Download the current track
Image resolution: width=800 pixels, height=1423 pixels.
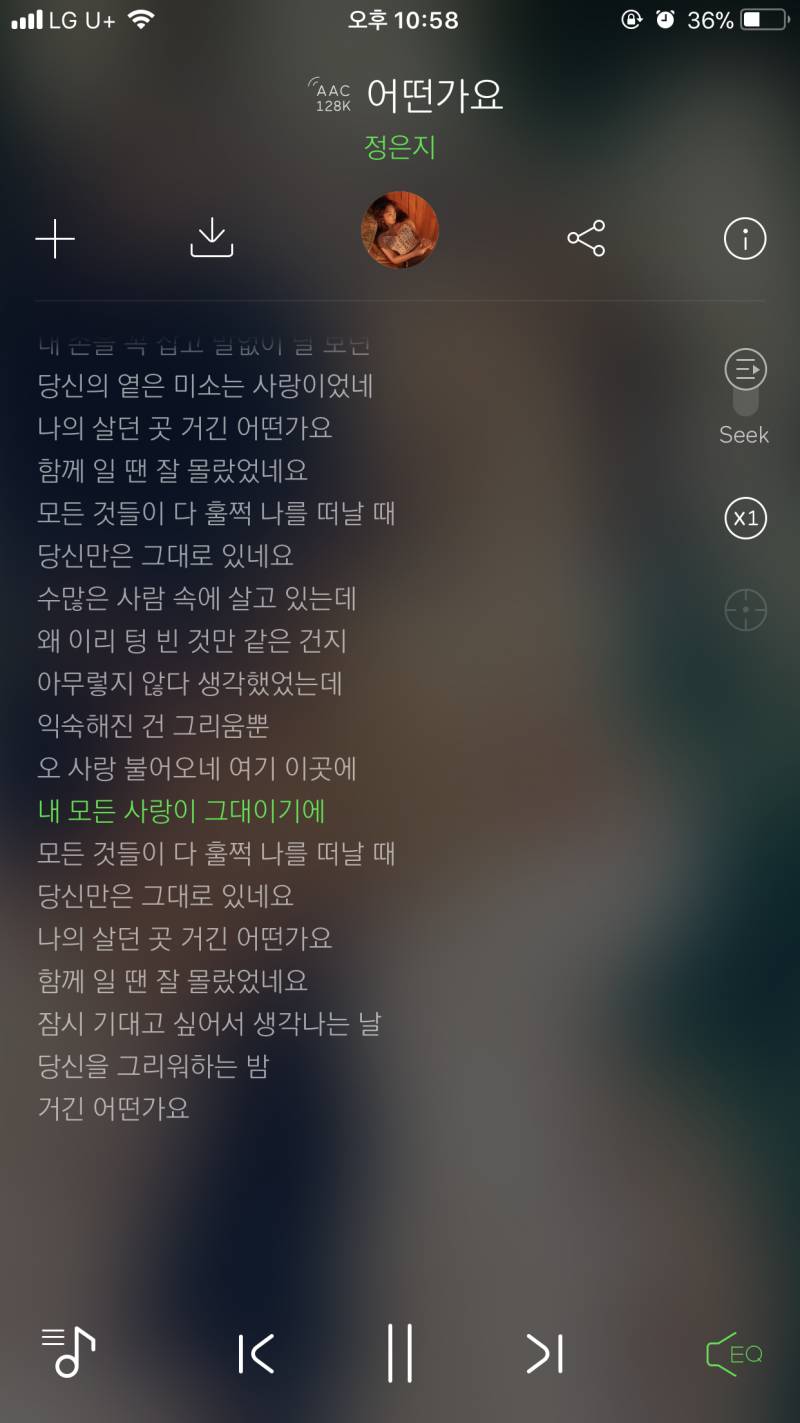point(210,239)
